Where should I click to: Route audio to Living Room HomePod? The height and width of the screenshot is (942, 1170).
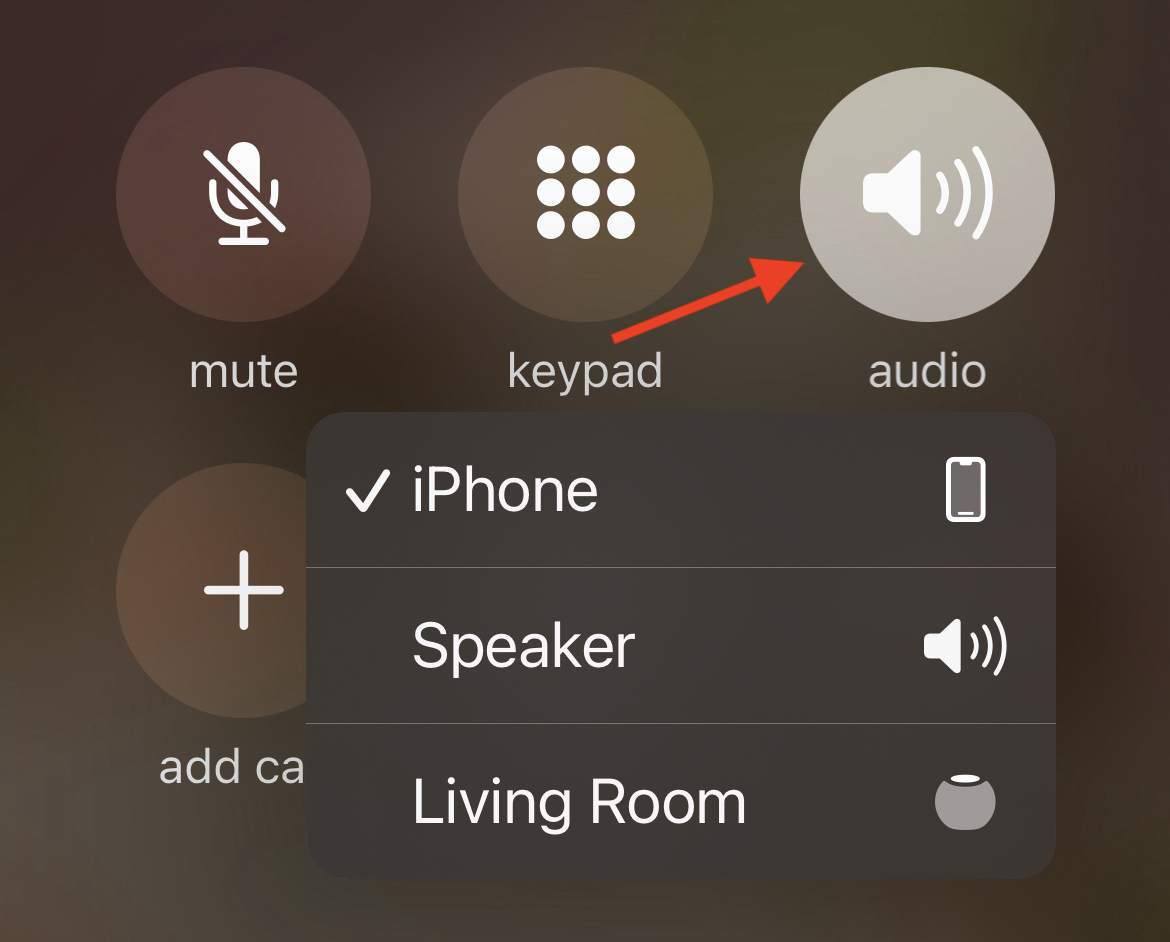click(x=681, y=801)
